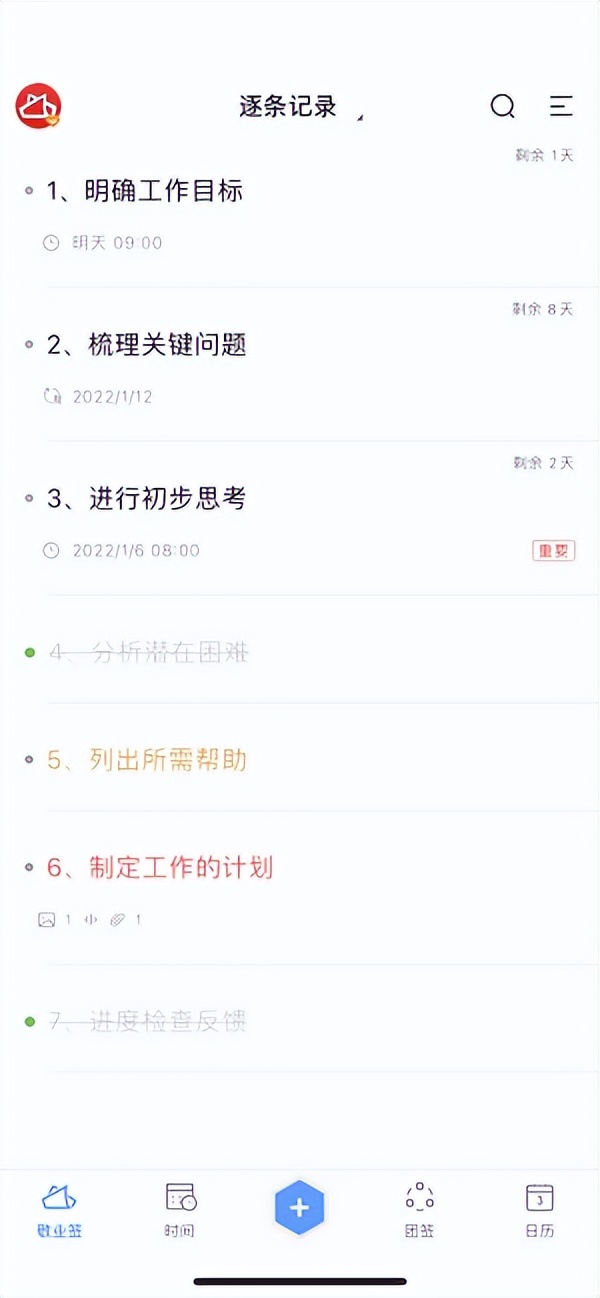Open the note 3、进行初步思考

[x=146, y=499]
